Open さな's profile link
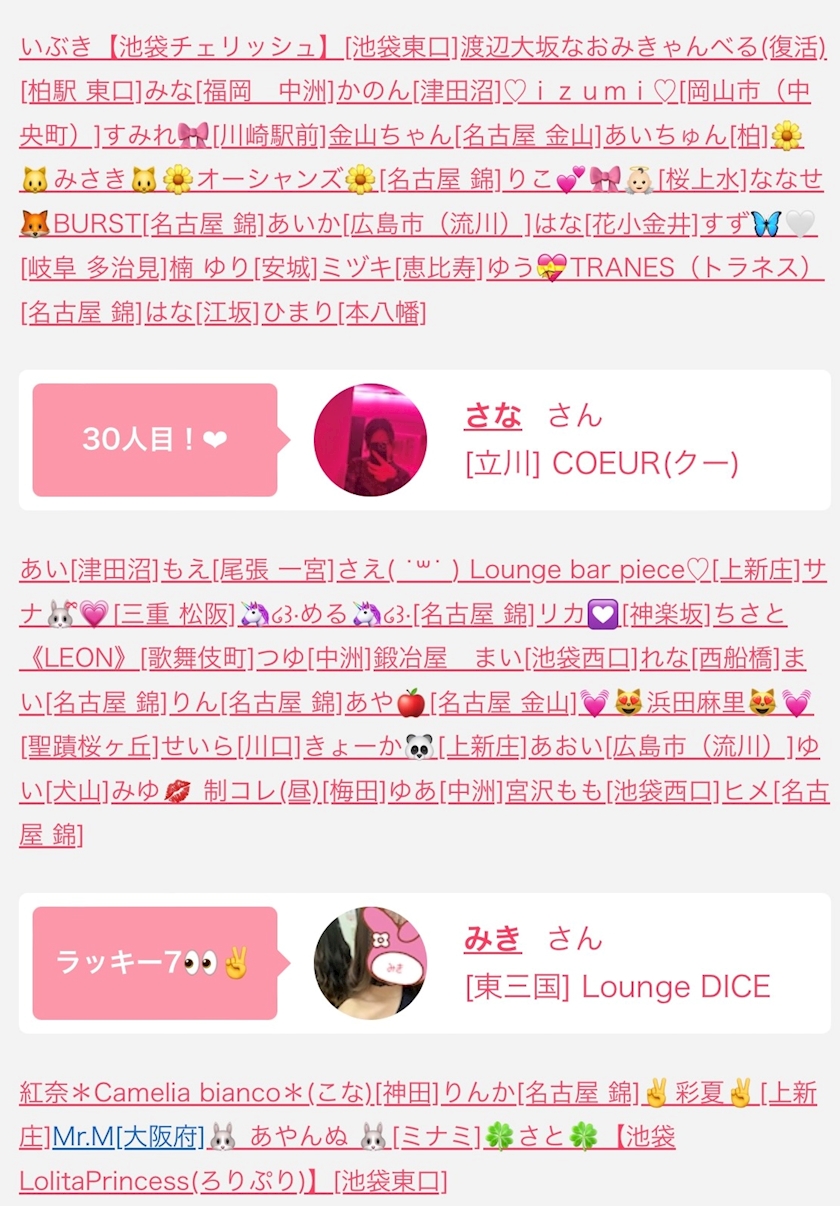The width and height of the screenshot is (840, 1206). coord(493,415)
